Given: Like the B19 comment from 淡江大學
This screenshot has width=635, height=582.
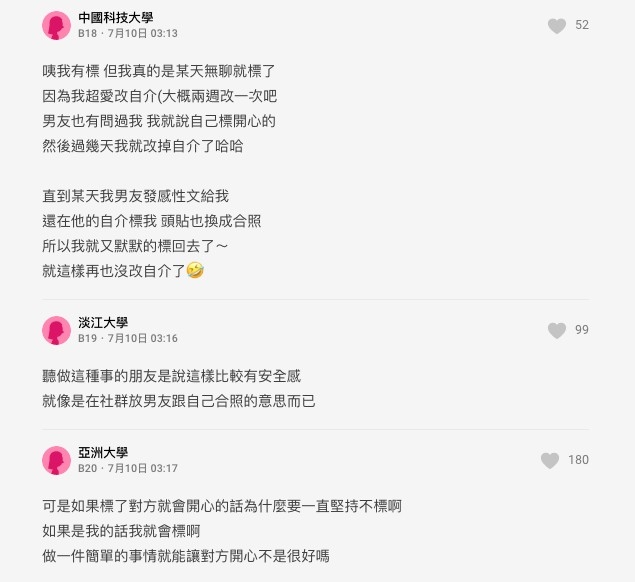Looking at the screenshot, I should (557, 331).
